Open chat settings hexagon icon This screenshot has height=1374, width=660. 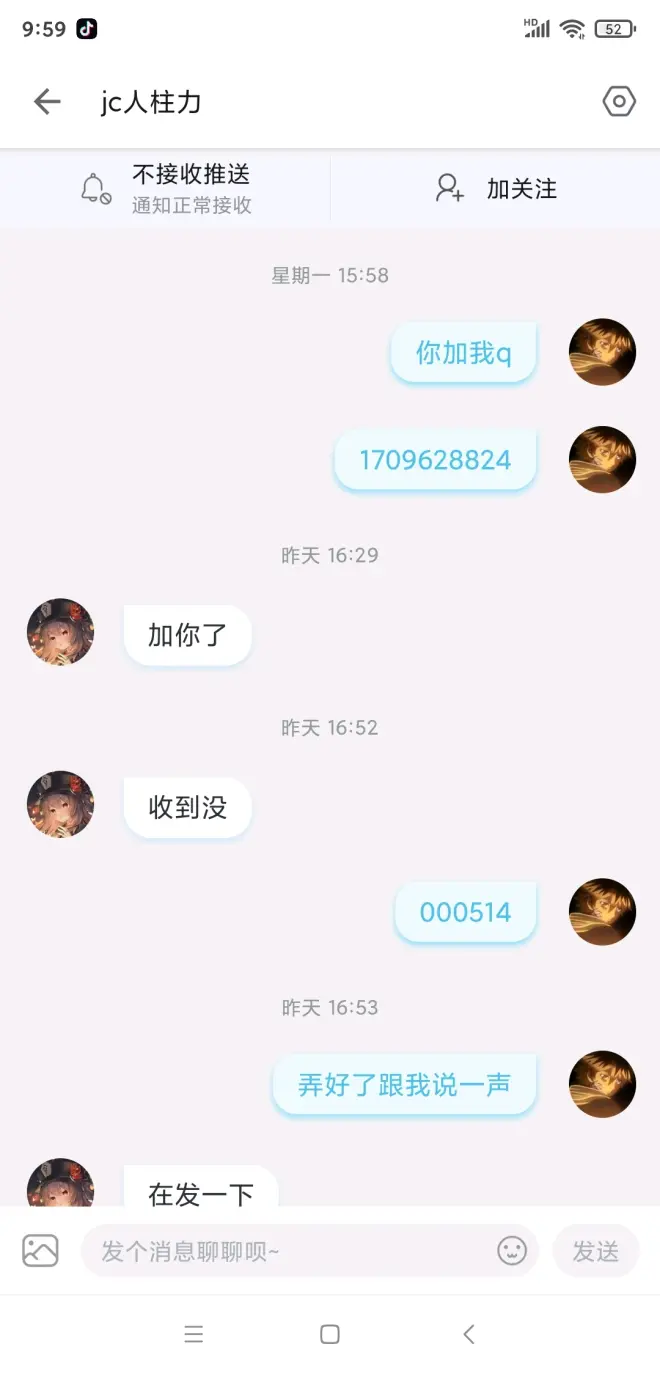[619, 101]
